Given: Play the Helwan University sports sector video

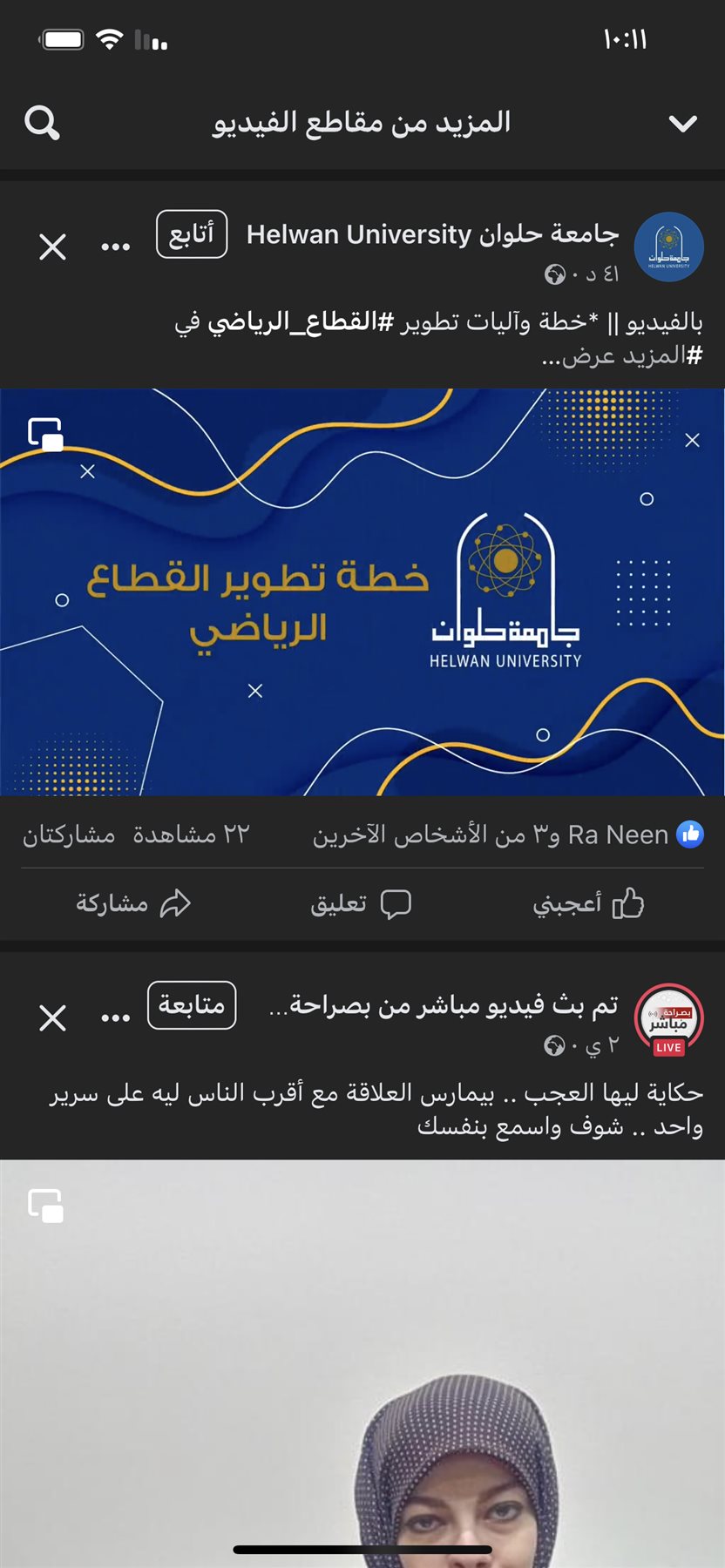Looking at the screenshot, I should pos(362,592).
